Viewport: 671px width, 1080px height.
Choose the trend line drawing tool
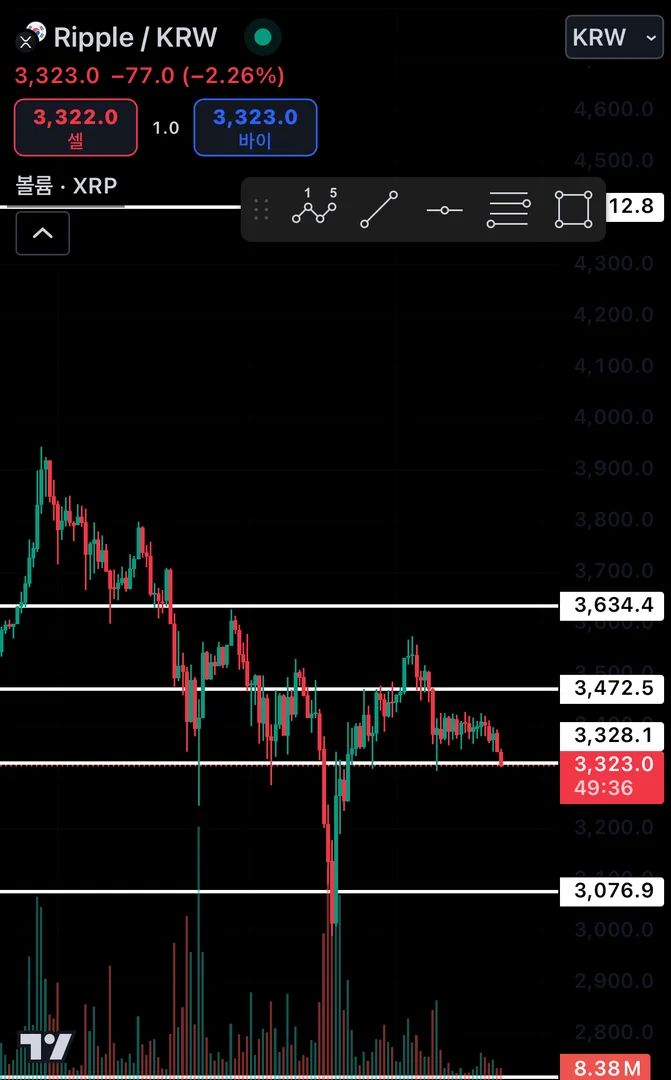click(379, 209)
